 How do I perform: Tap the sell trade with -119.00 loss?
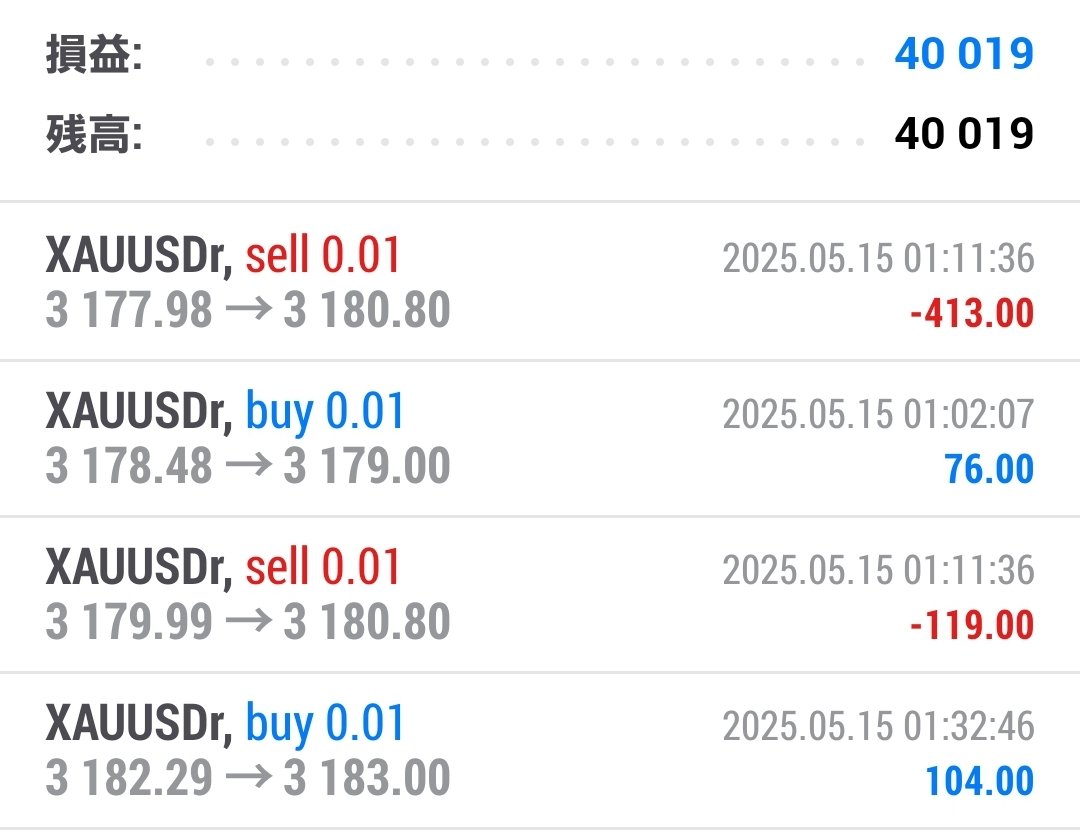[x=540, y=595]
